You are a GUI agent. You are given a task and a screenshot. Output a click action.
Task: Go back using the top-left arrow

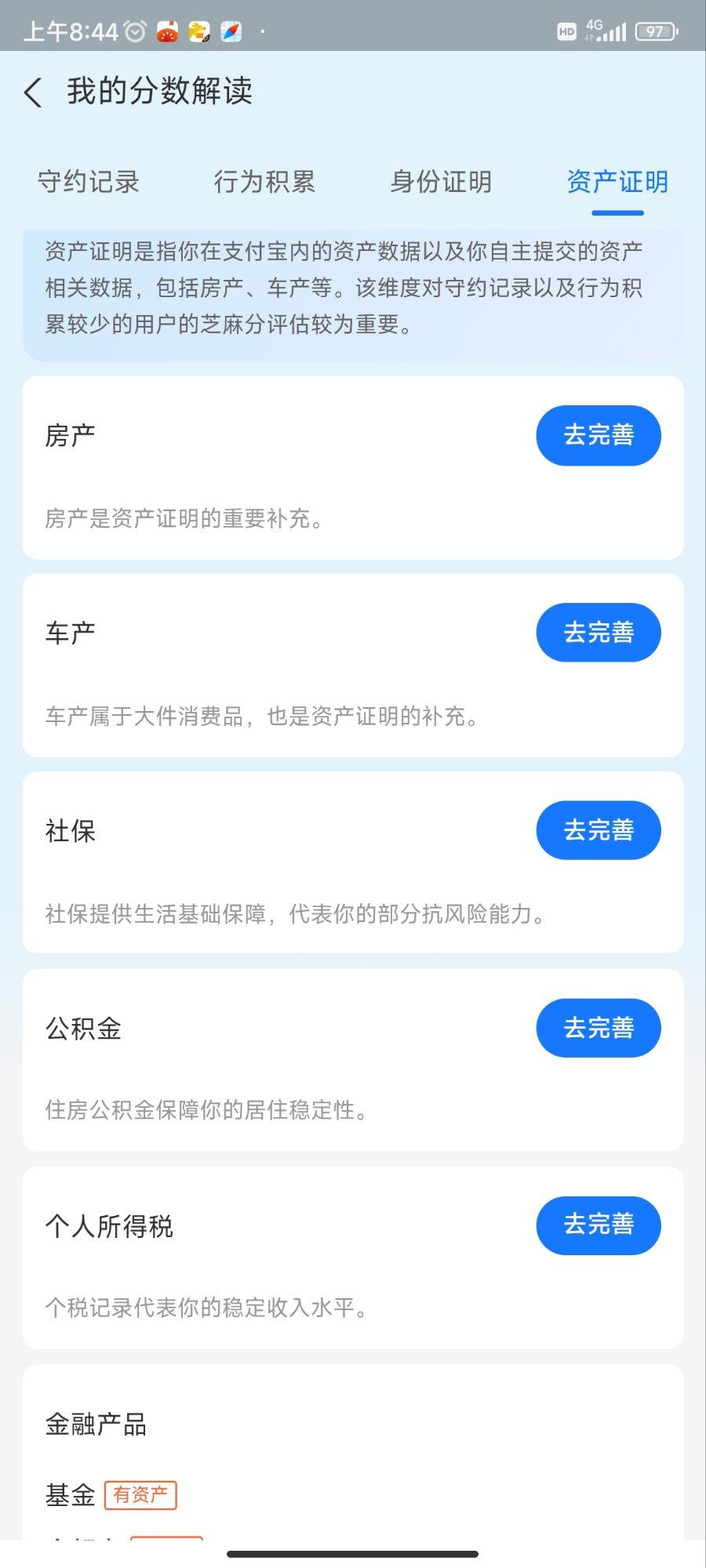click(x=33, y=93)
